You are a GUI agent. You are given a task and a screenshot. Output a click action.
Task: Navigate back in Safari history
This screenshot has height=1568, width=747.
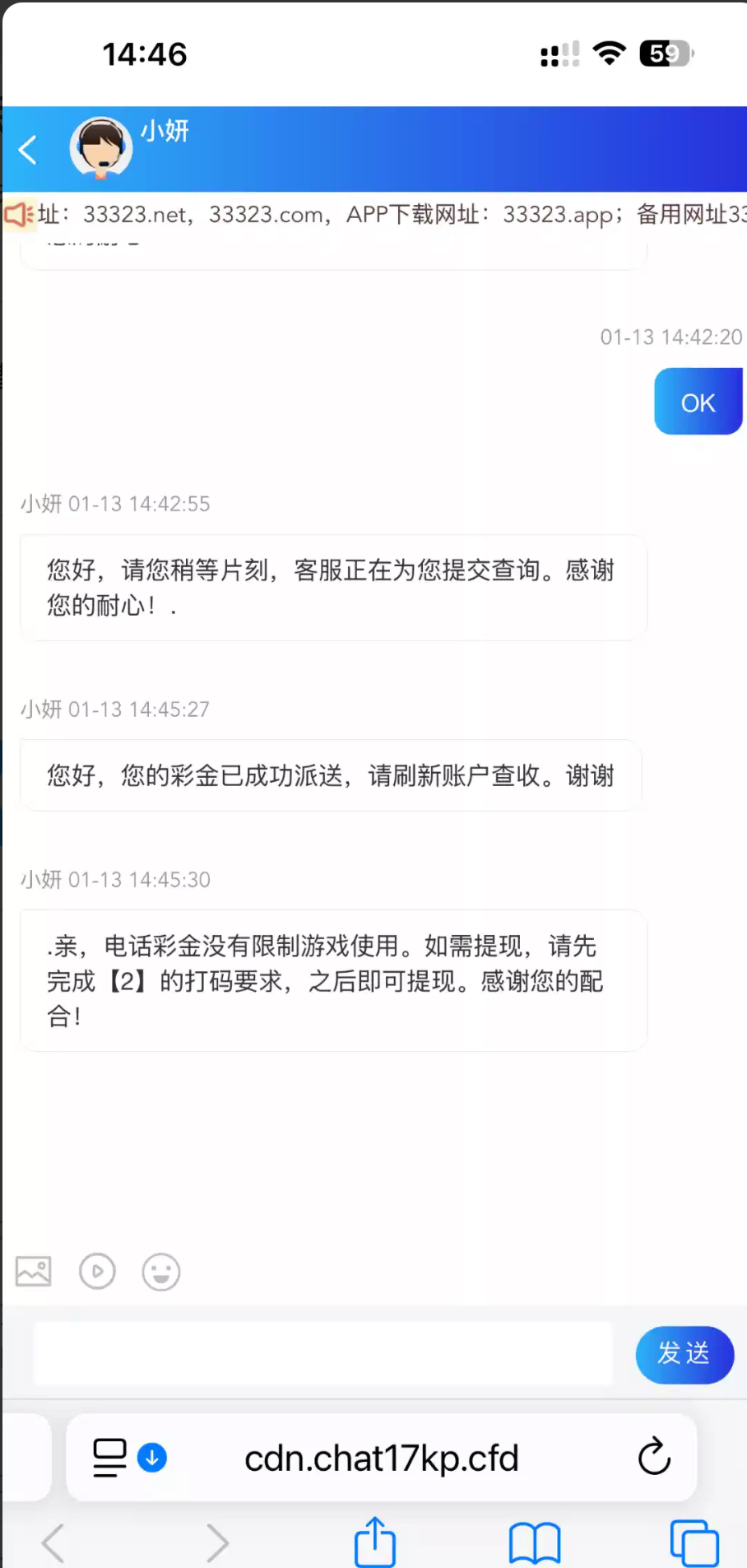pos(53,1542)
